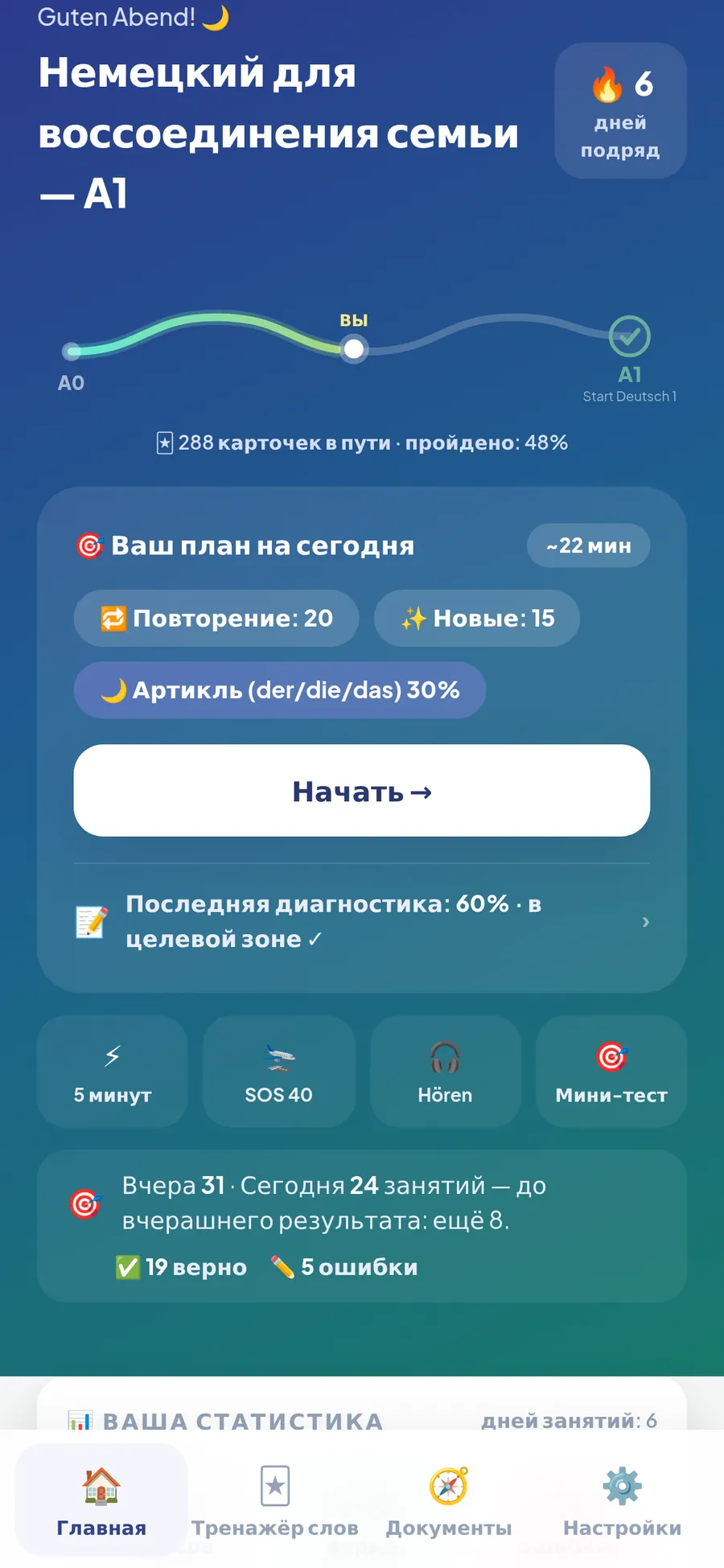This screenshot has width=724, height=1568.
Task: Tap the Артикль (der/die/das) 30% chip
Action: click(280, 690)
